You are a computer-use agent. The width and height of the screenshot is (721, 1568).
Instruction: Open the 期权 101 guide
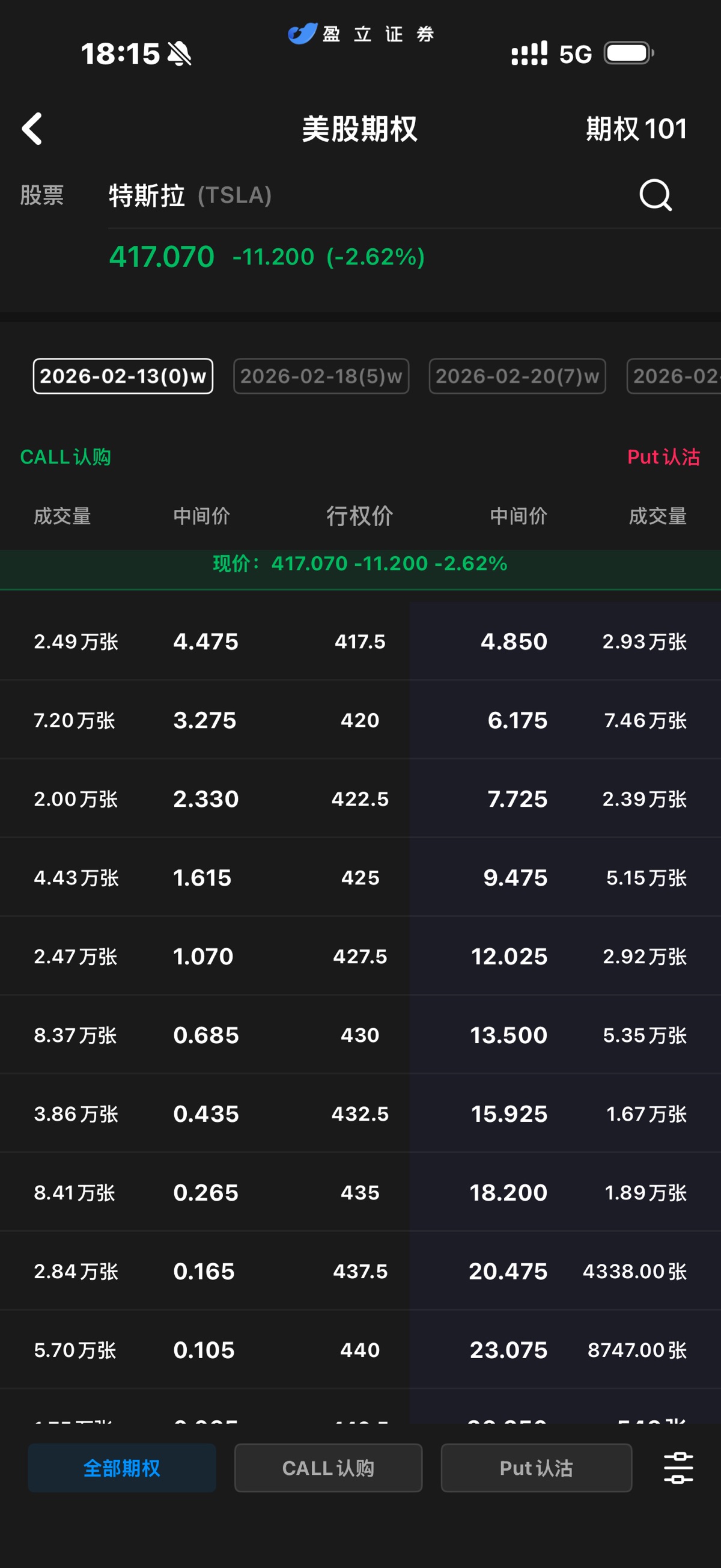tap(636, 129)
